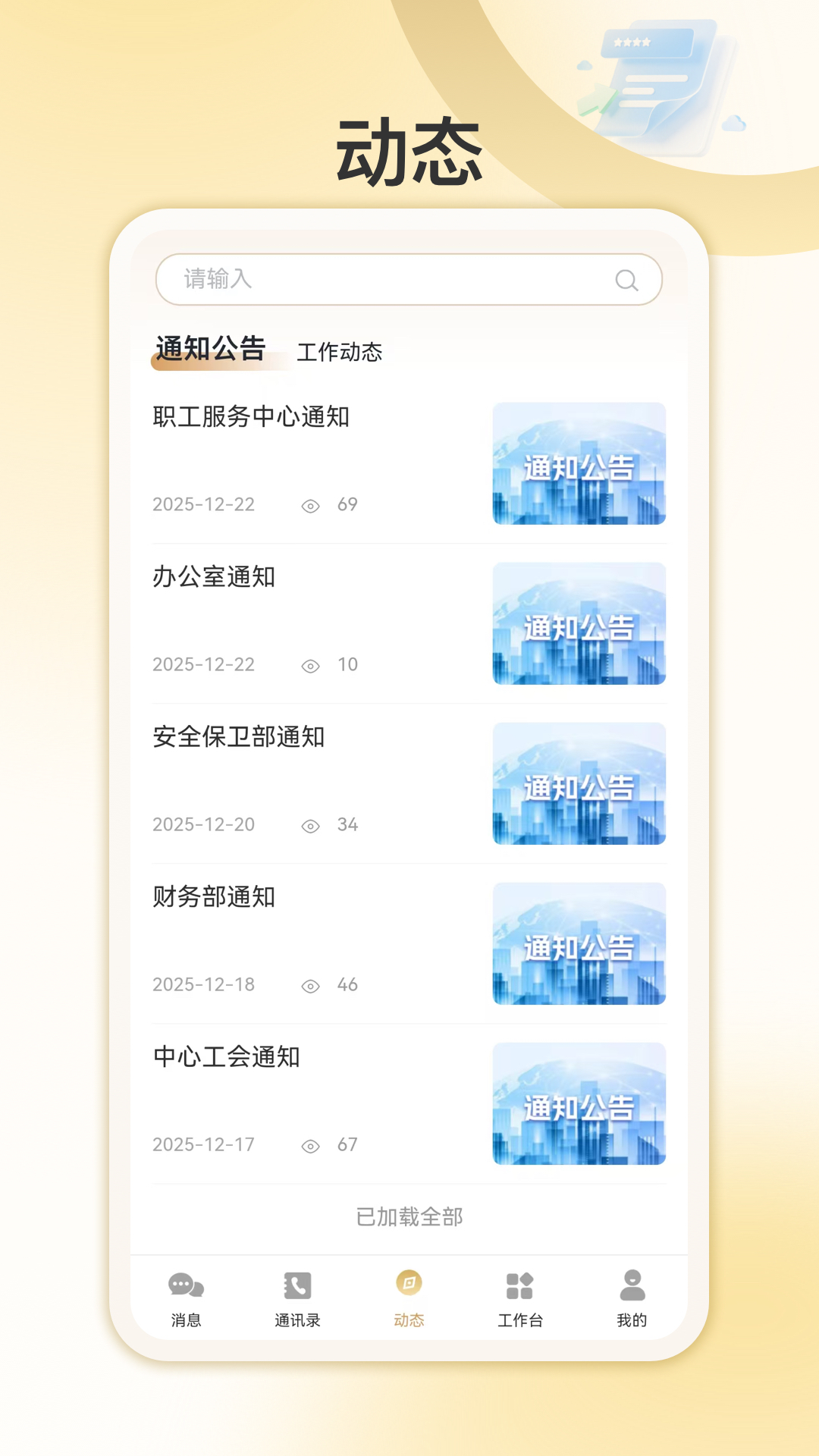Select the 动态 compass icon in bottom bar
Image resolution: width=819 pixels, height=1456 pixels.
click(409, 1283)
